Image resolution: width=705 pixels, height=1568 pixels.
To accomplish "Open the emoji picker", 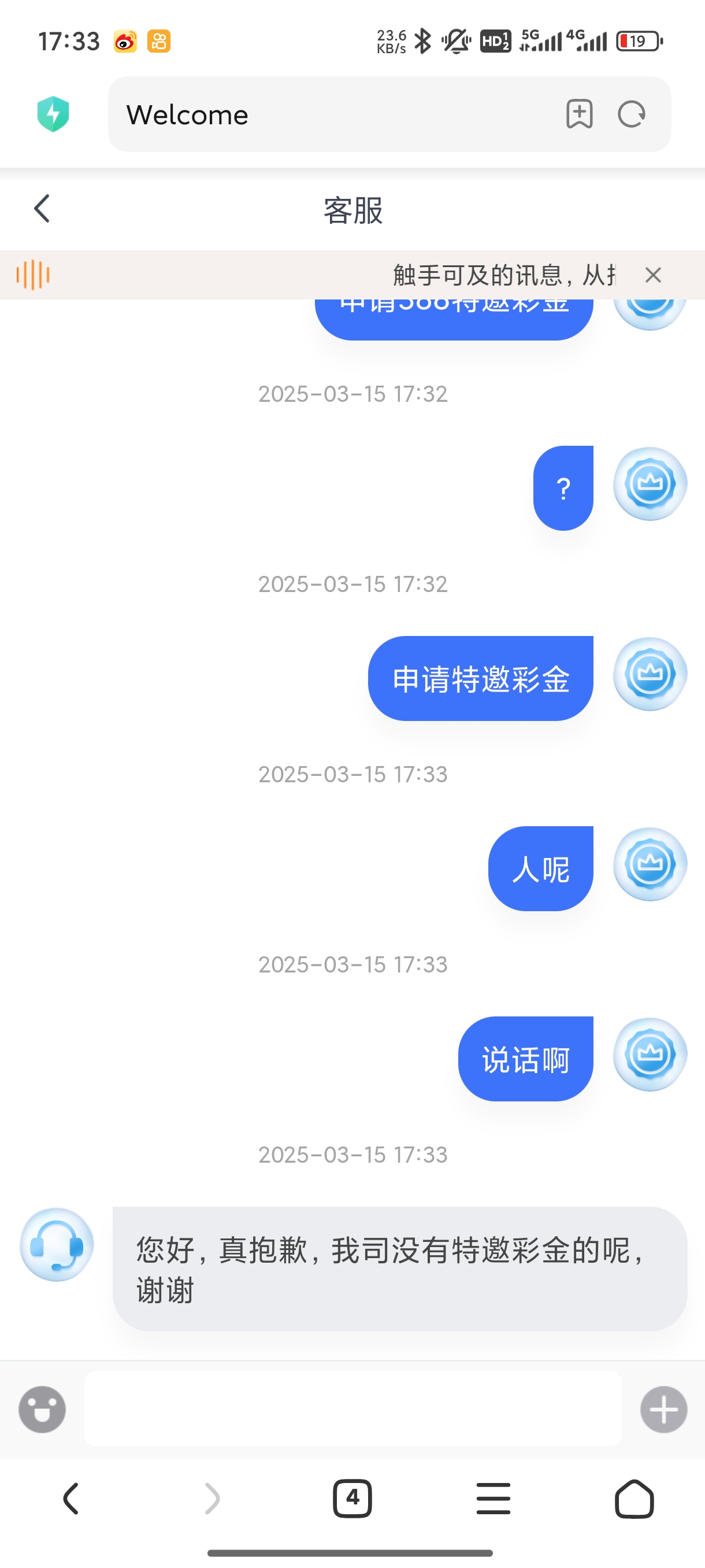I will [42, 1409].
